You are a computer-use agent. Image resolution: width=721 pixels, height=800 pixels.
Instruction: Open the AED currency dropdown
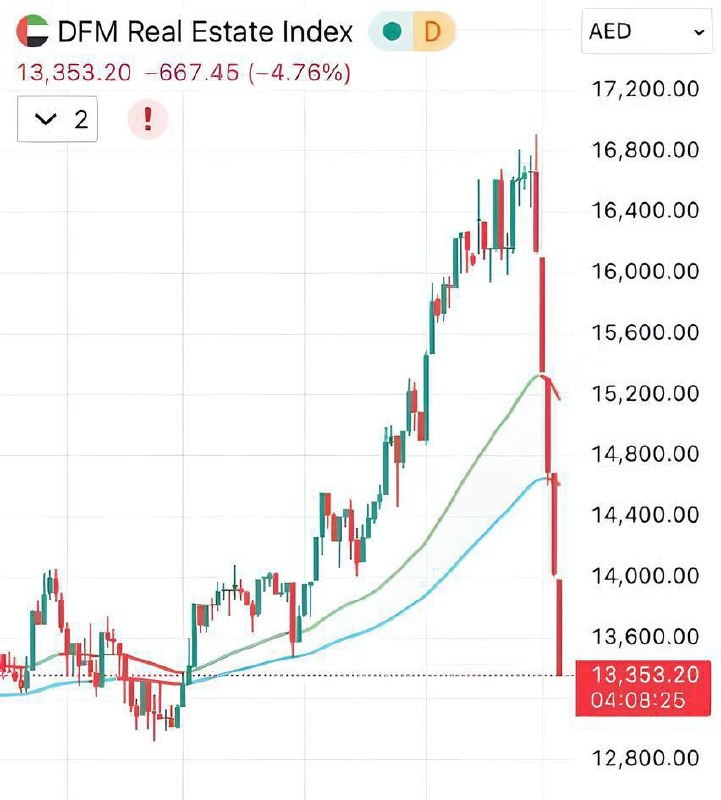(x=647, y=32)
